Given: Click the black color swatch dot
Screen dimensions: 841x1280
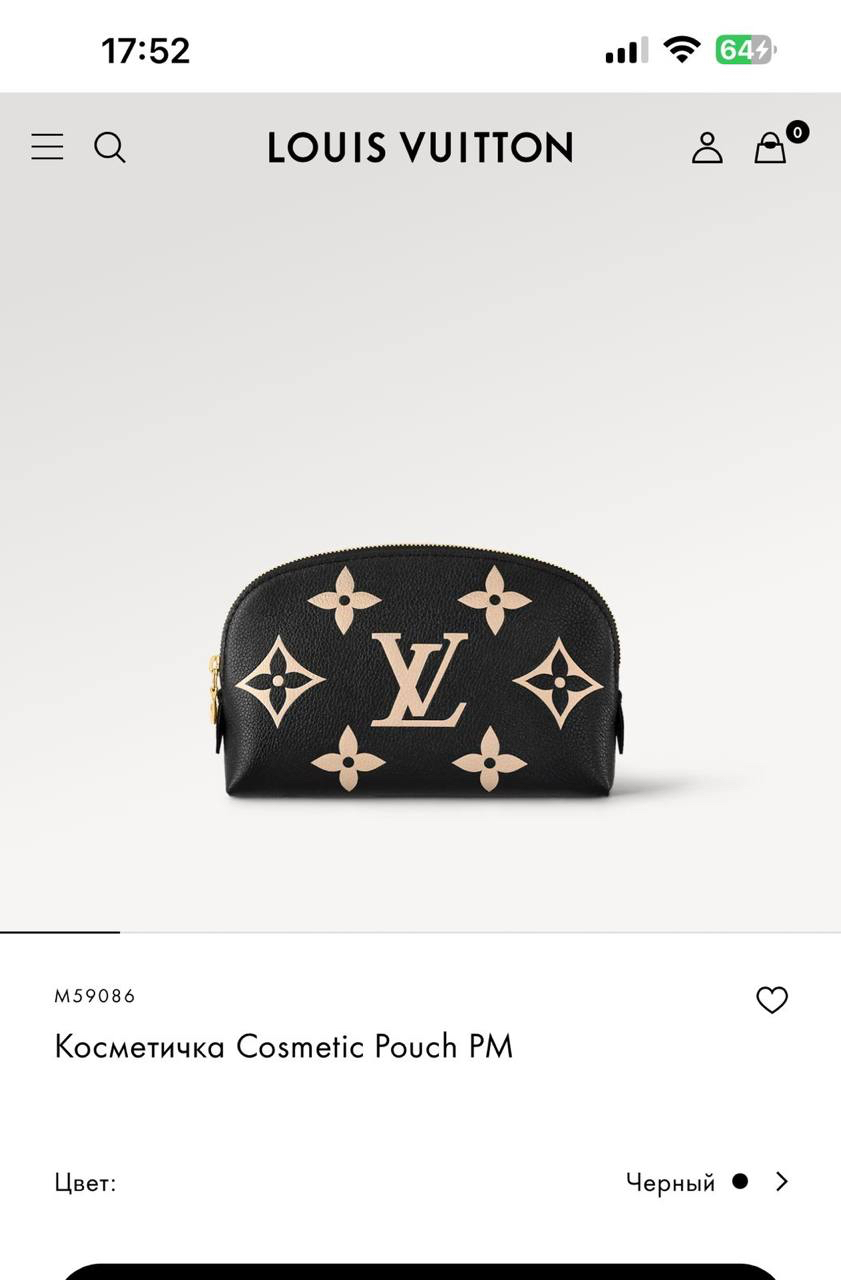Looking at the screenshot, I should [x=738, y=1181].
